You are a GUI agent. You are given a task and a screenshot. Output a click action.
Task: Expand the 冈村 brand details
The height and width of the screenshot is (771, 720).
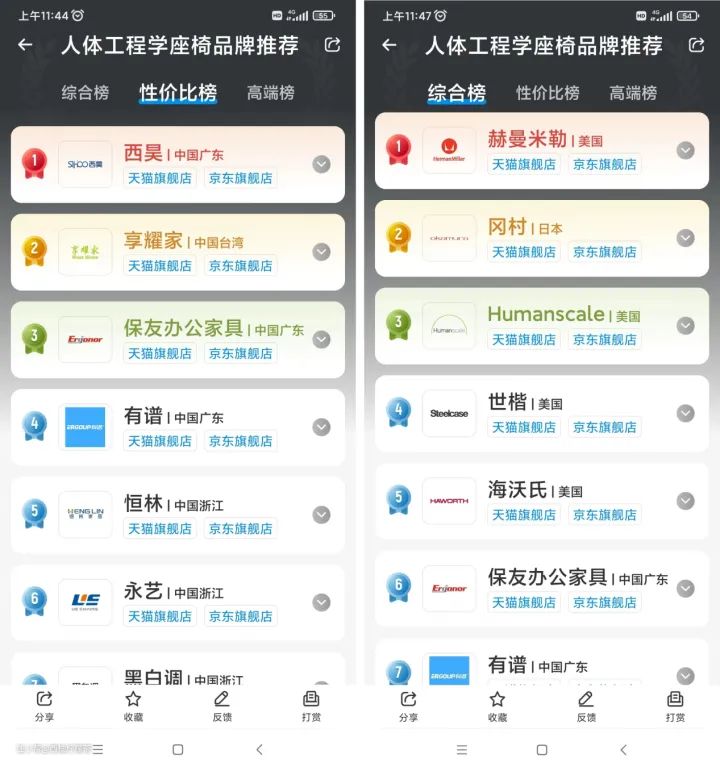pyautogui.click(x=685, y=238)
